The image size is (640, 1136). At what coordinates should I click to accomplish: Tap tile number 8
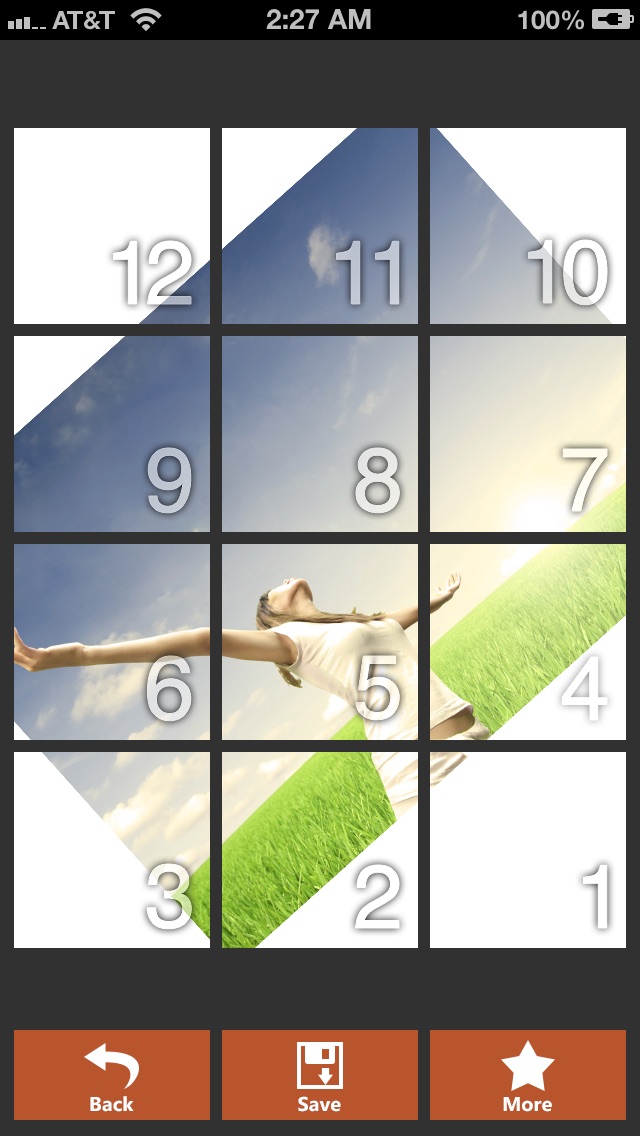[320, 434]
